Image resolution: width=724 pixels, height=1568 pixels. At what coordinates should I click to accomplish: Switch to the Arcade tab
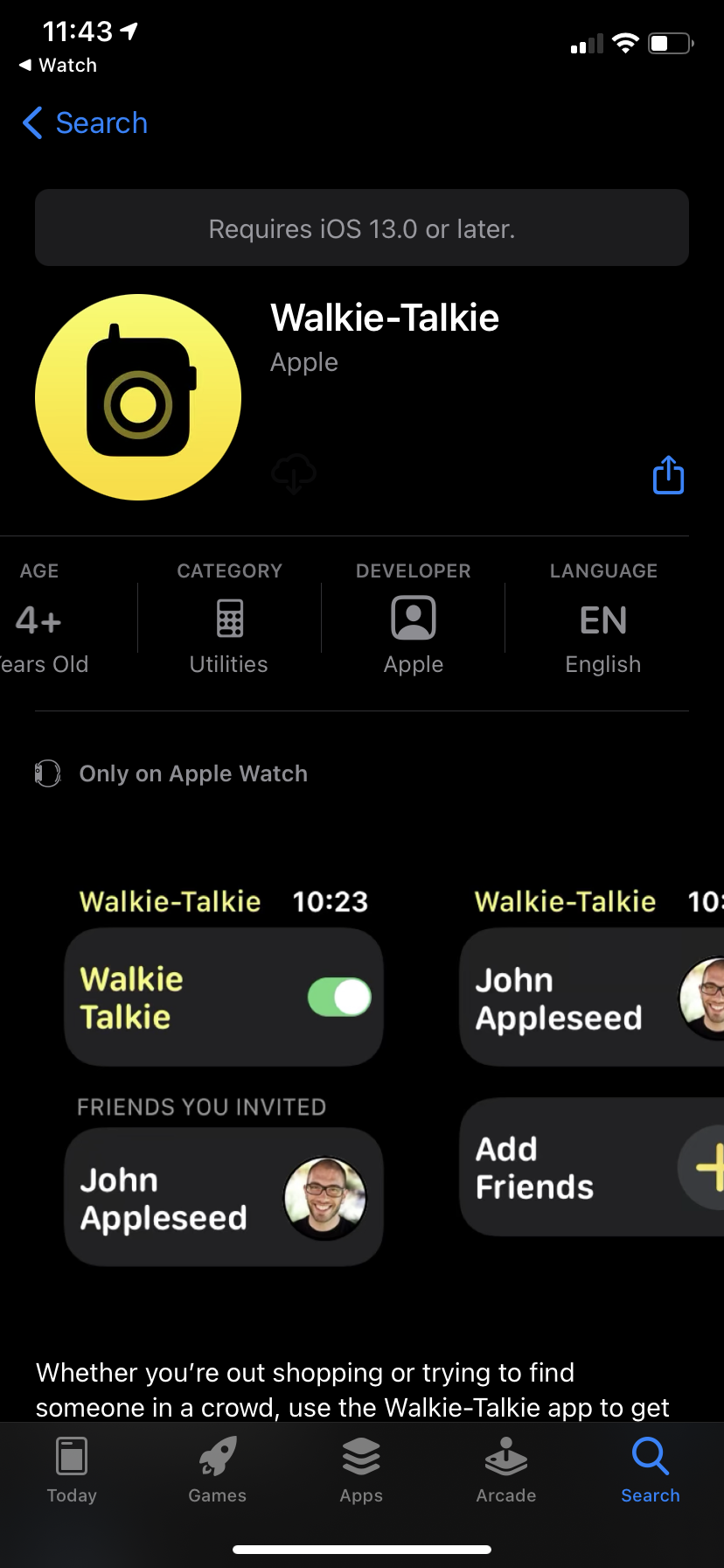tap(506, 1470)
